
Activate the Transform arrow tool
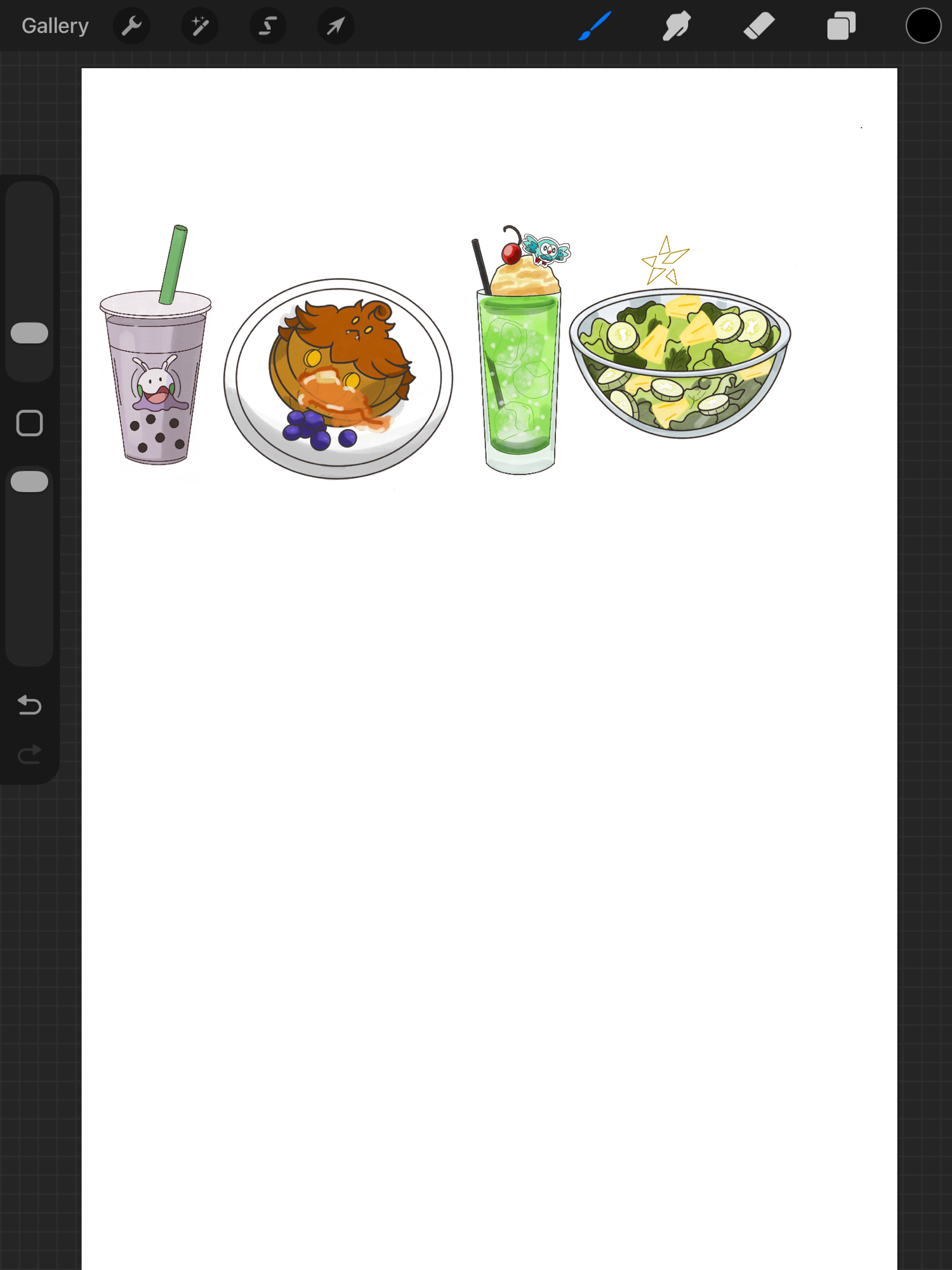coord(336,26)
